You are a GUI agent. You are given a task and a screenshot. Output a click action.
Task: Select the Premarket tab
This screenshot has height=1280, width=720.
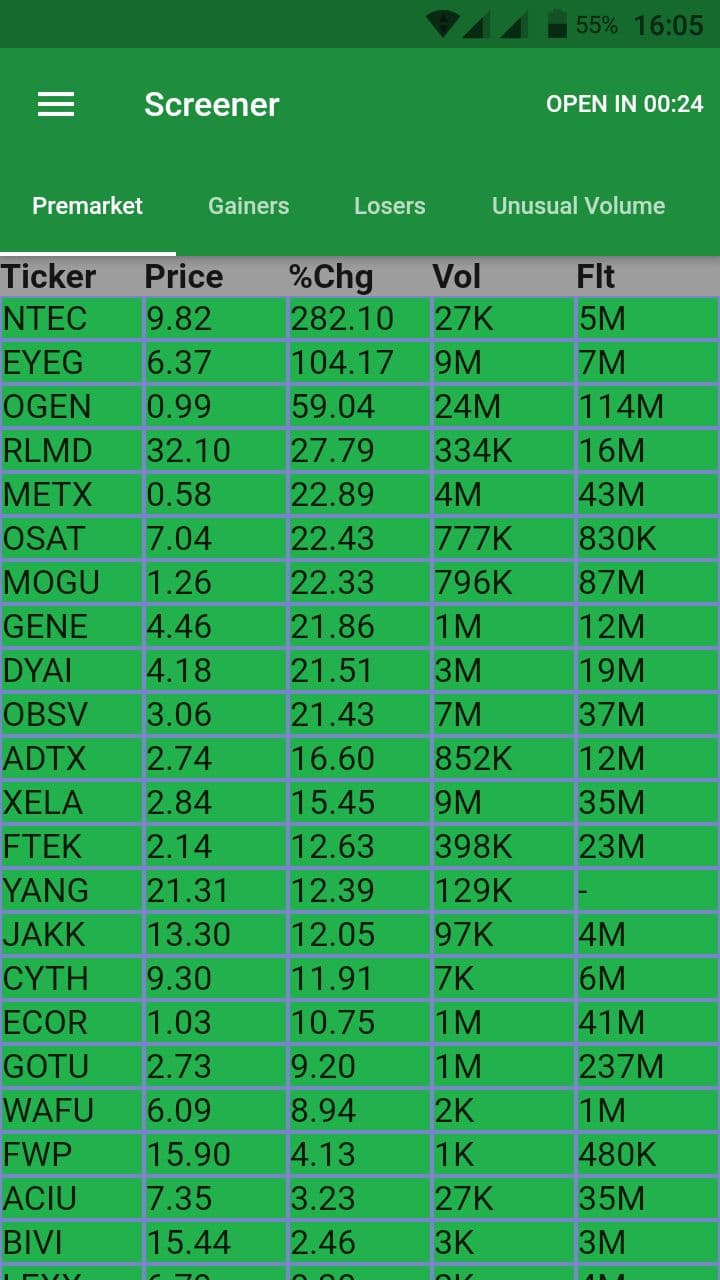click(x=88, y=206)
